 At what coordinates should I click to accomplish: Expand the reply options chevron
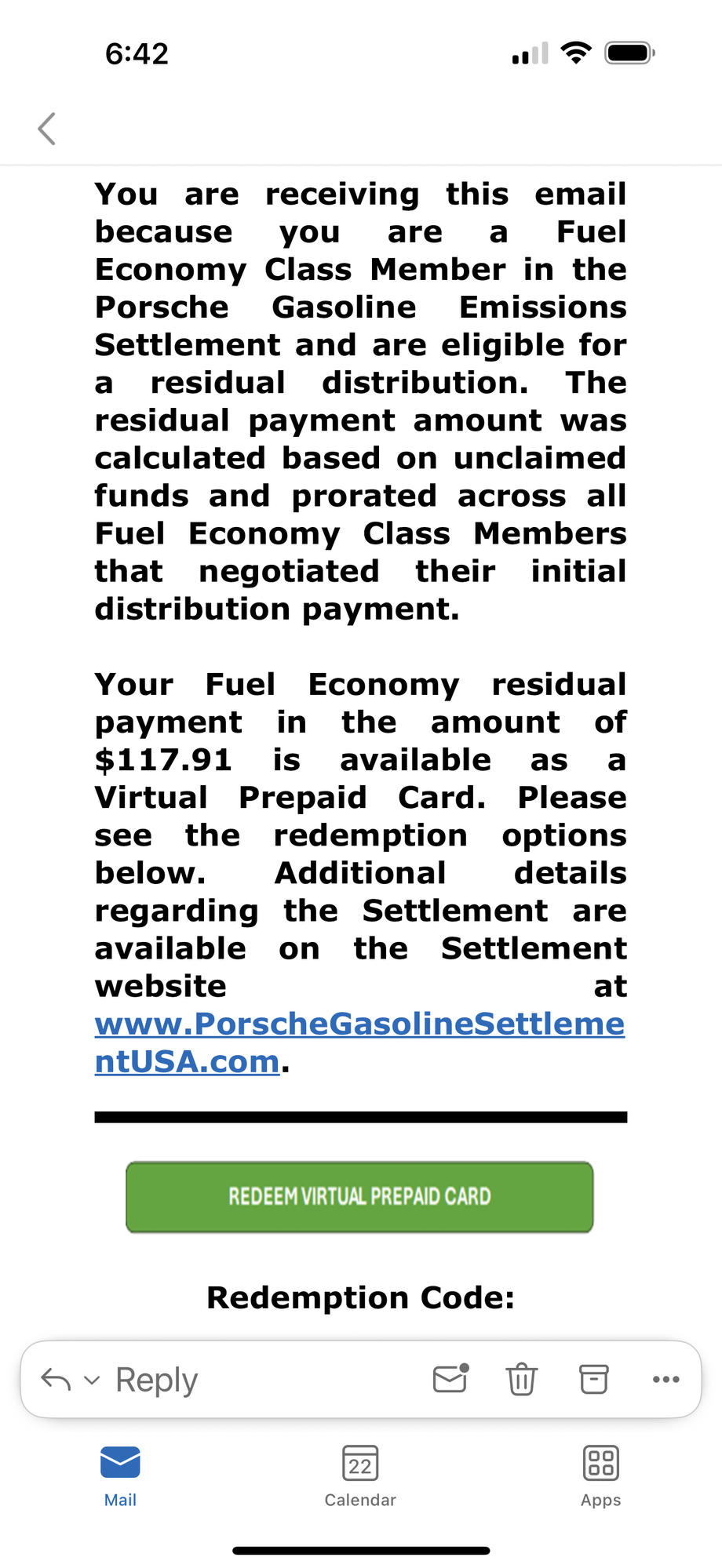92,1380
